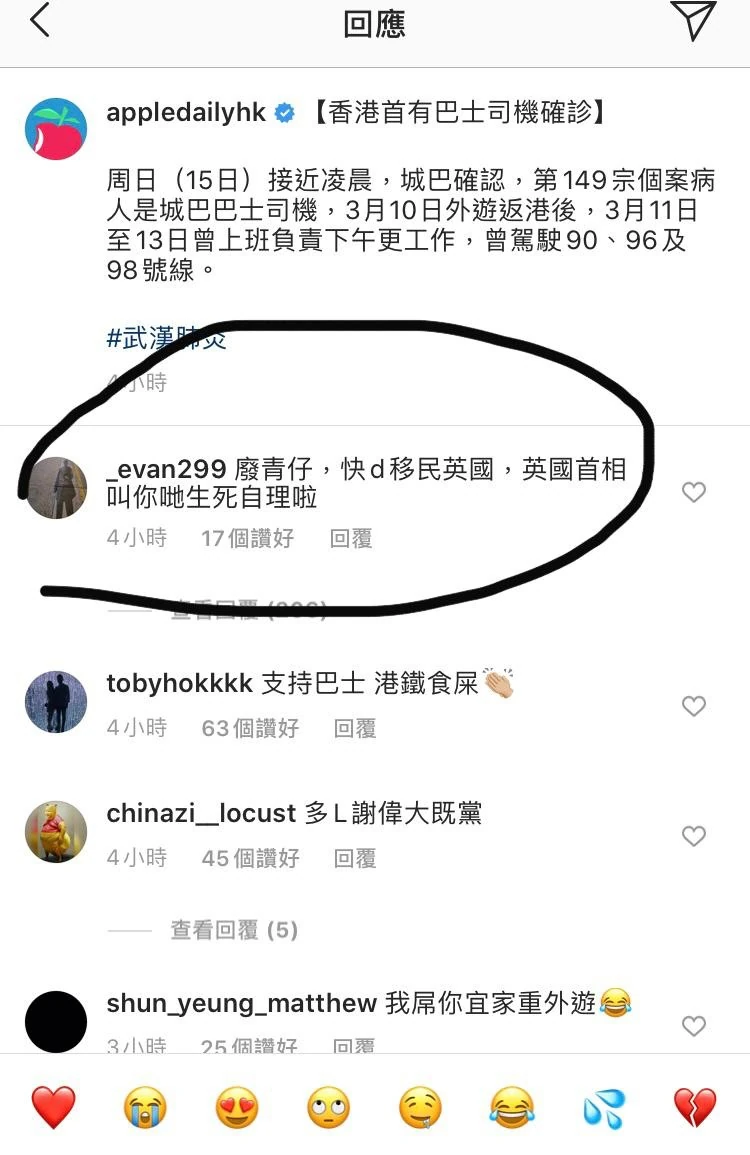Reply to chinazi__locust's comment
750x1155 pixels.
(355, 858)
